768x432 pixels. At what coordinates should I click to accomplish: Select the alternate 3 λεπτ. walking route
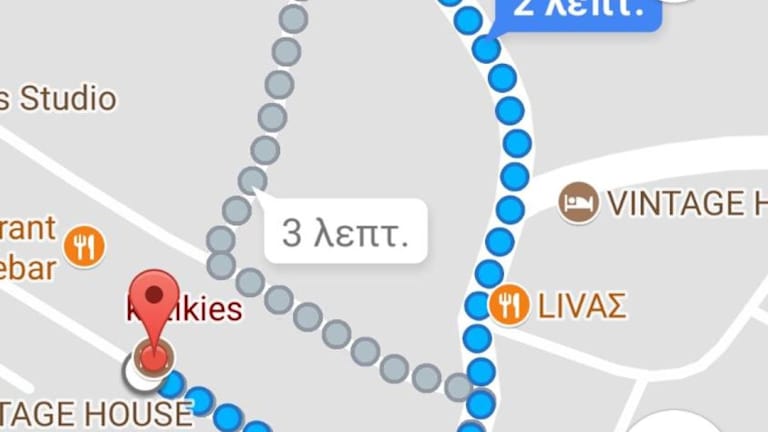point(346,233)
